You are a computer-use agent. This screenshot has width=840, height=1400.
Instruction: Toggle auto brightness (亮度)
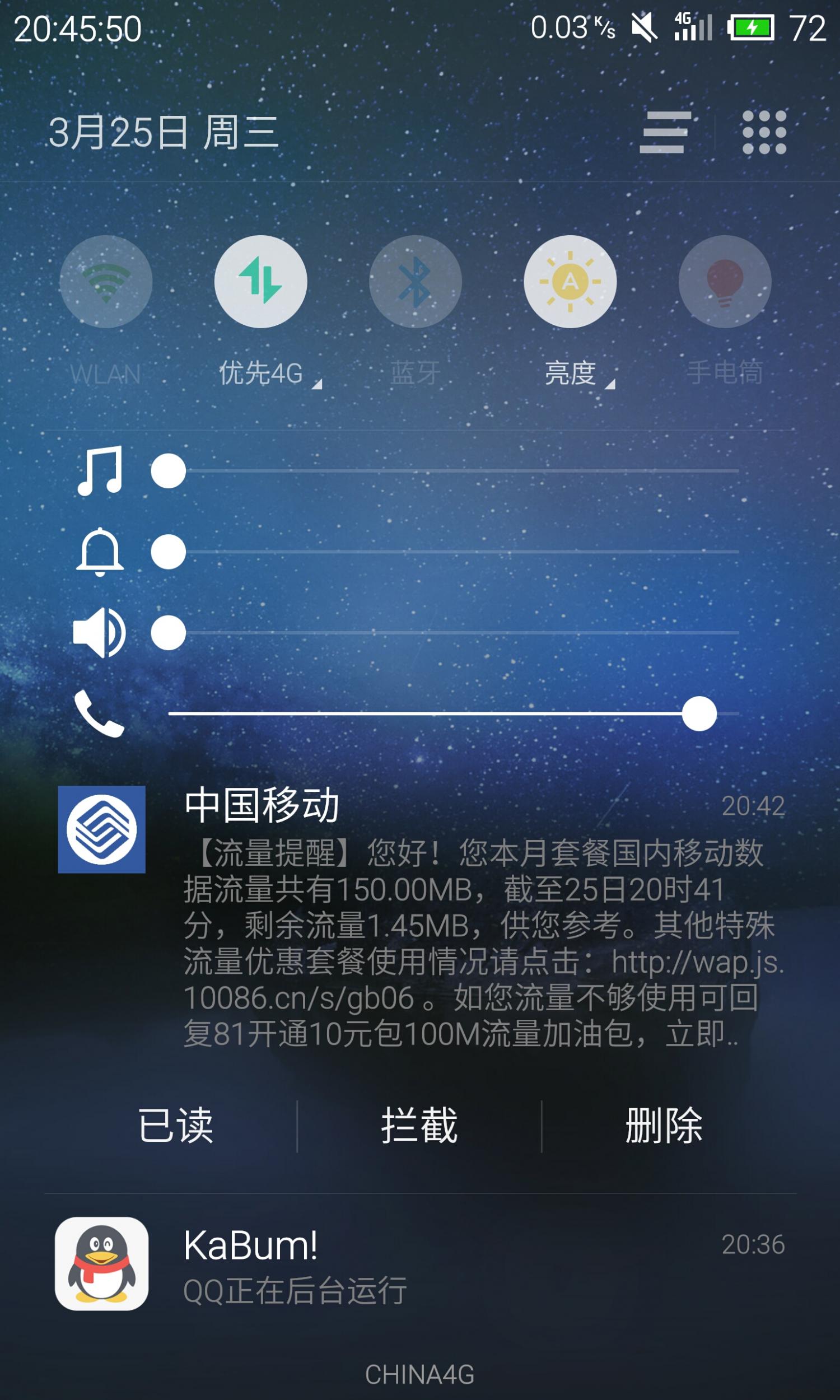[x=570, y=281]
